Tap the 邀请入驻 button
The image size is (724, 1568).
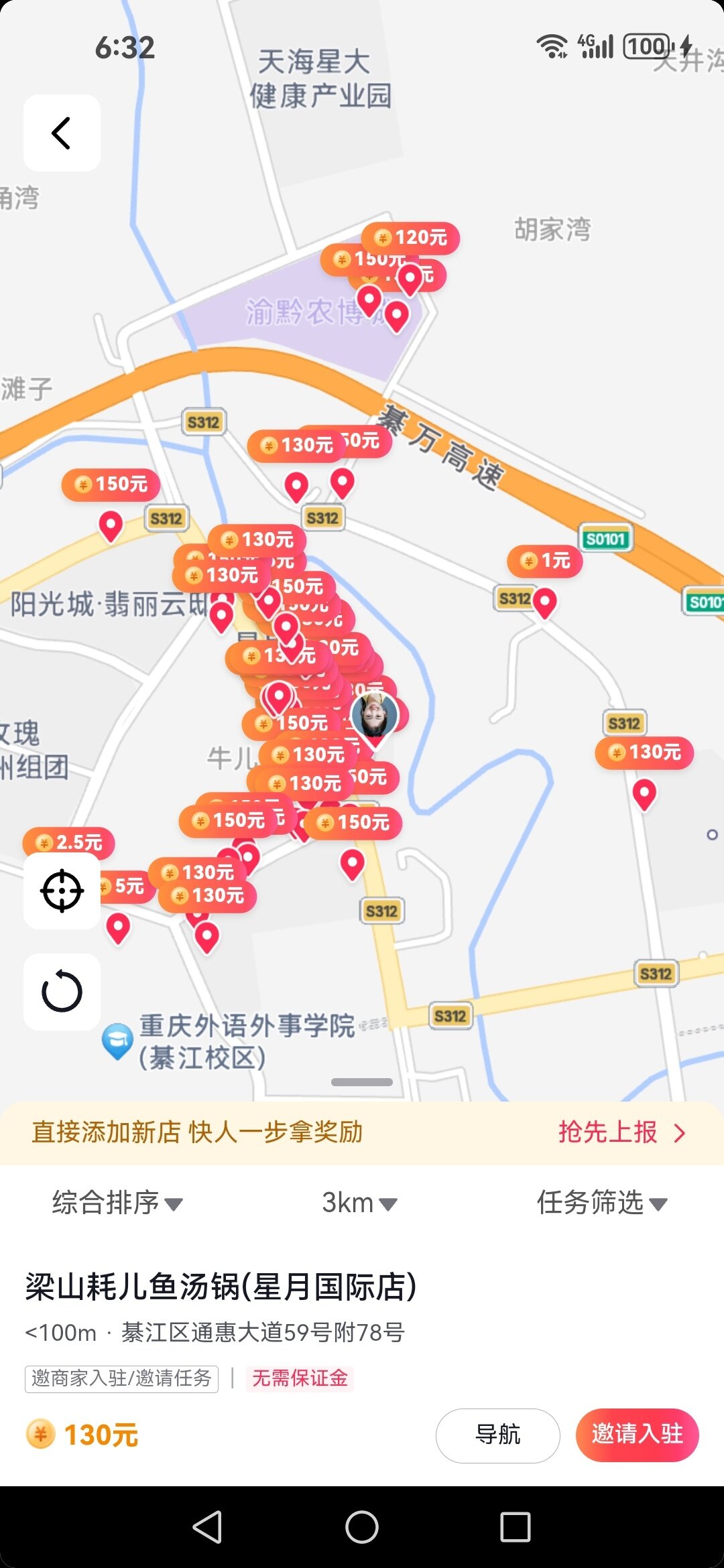pos(637,1435)
